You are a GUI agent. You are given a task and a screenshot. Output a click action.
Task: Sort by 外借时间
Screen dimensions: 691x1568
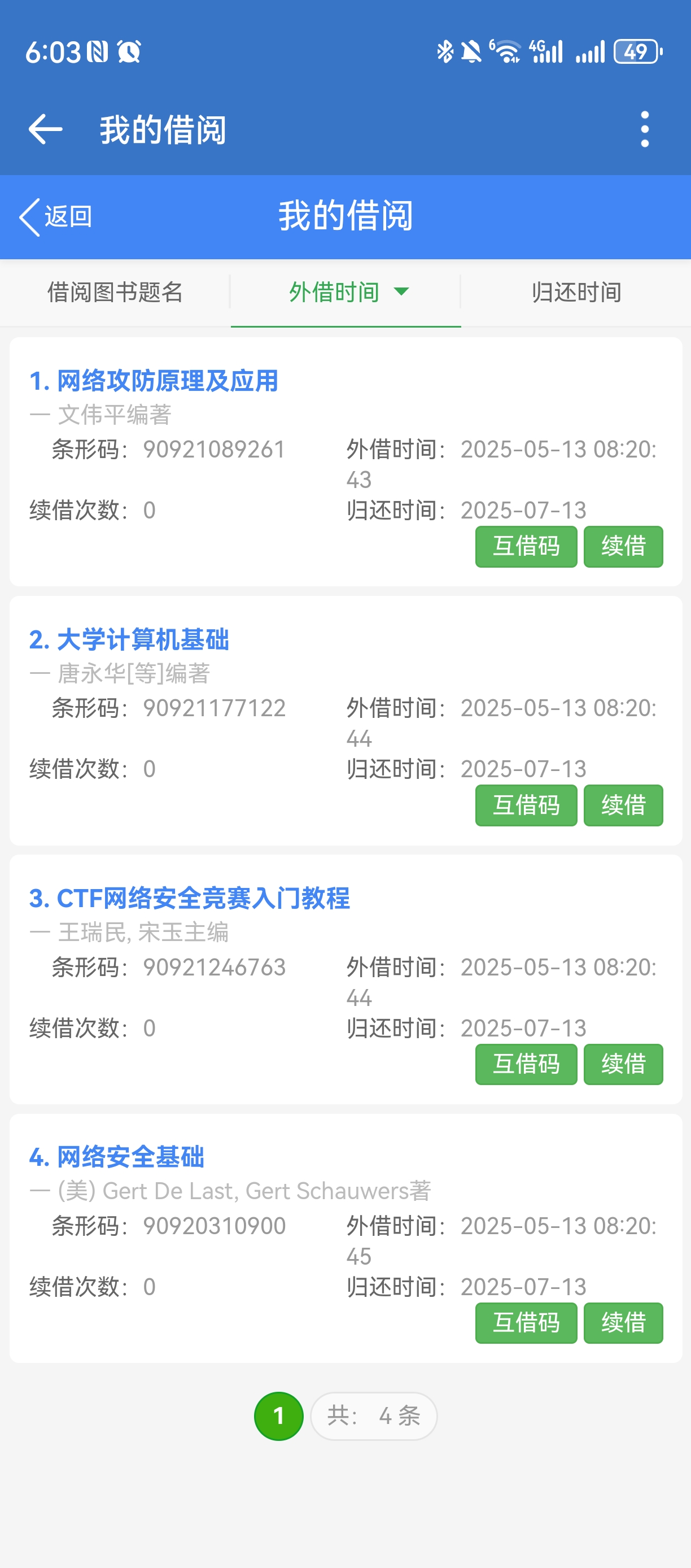point(345,293)
